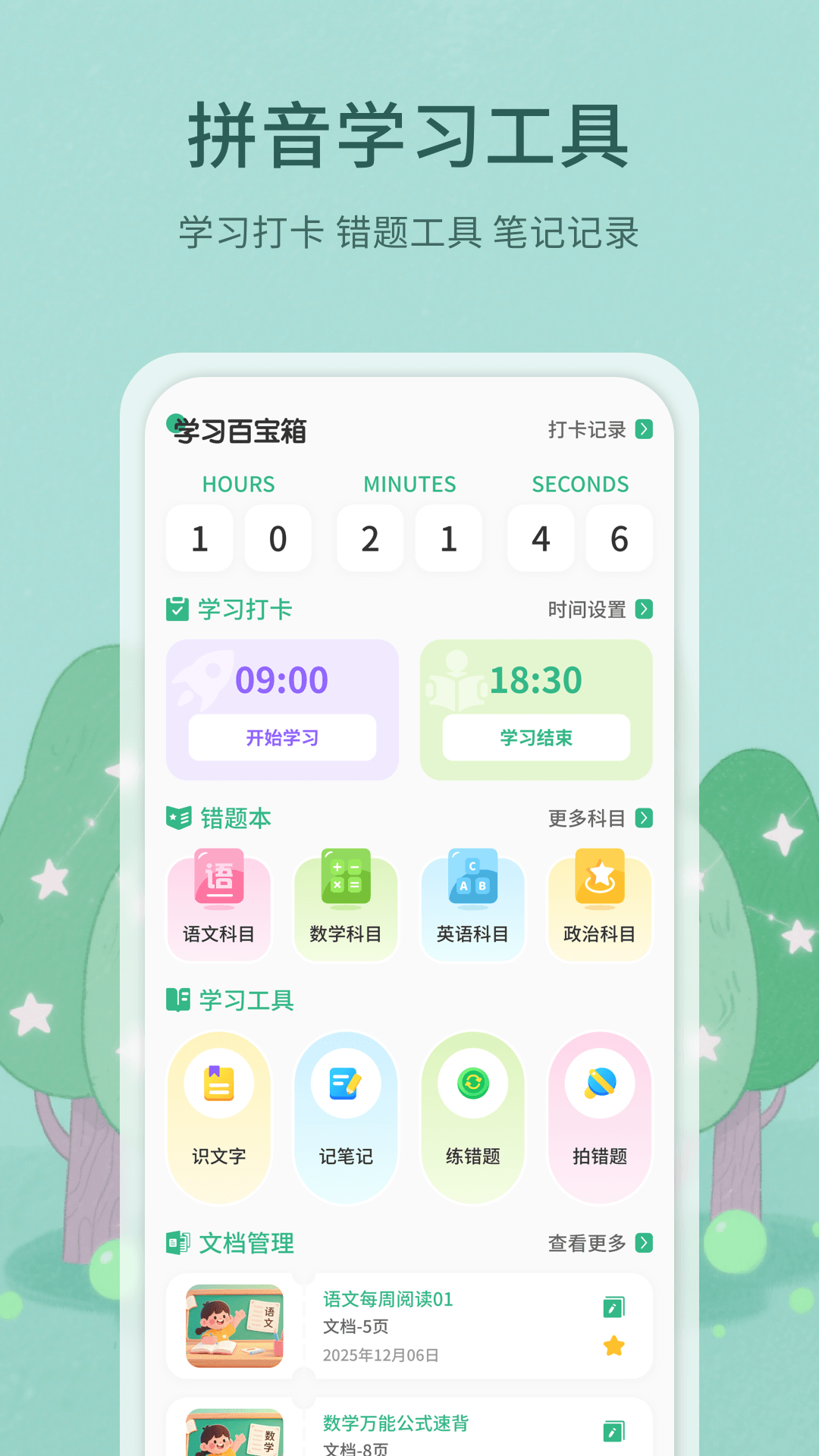This screenshot has height=1456, width=819.
Task: Expand 更多科目 for additional subjects
Action: 599,818
